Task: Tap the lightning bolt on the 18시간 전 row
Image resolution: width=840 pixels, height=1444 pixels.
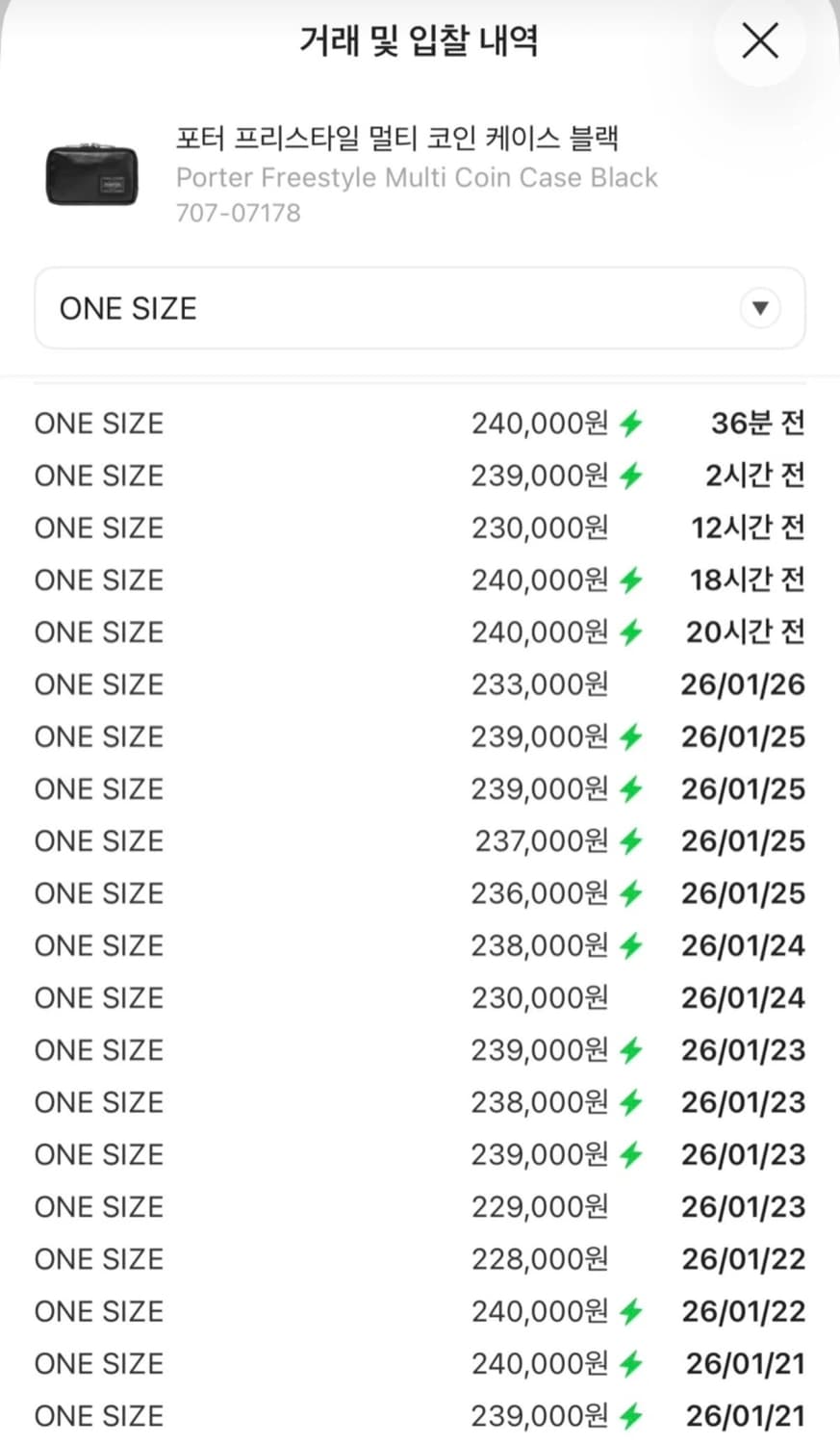Action: pos(630,579)
